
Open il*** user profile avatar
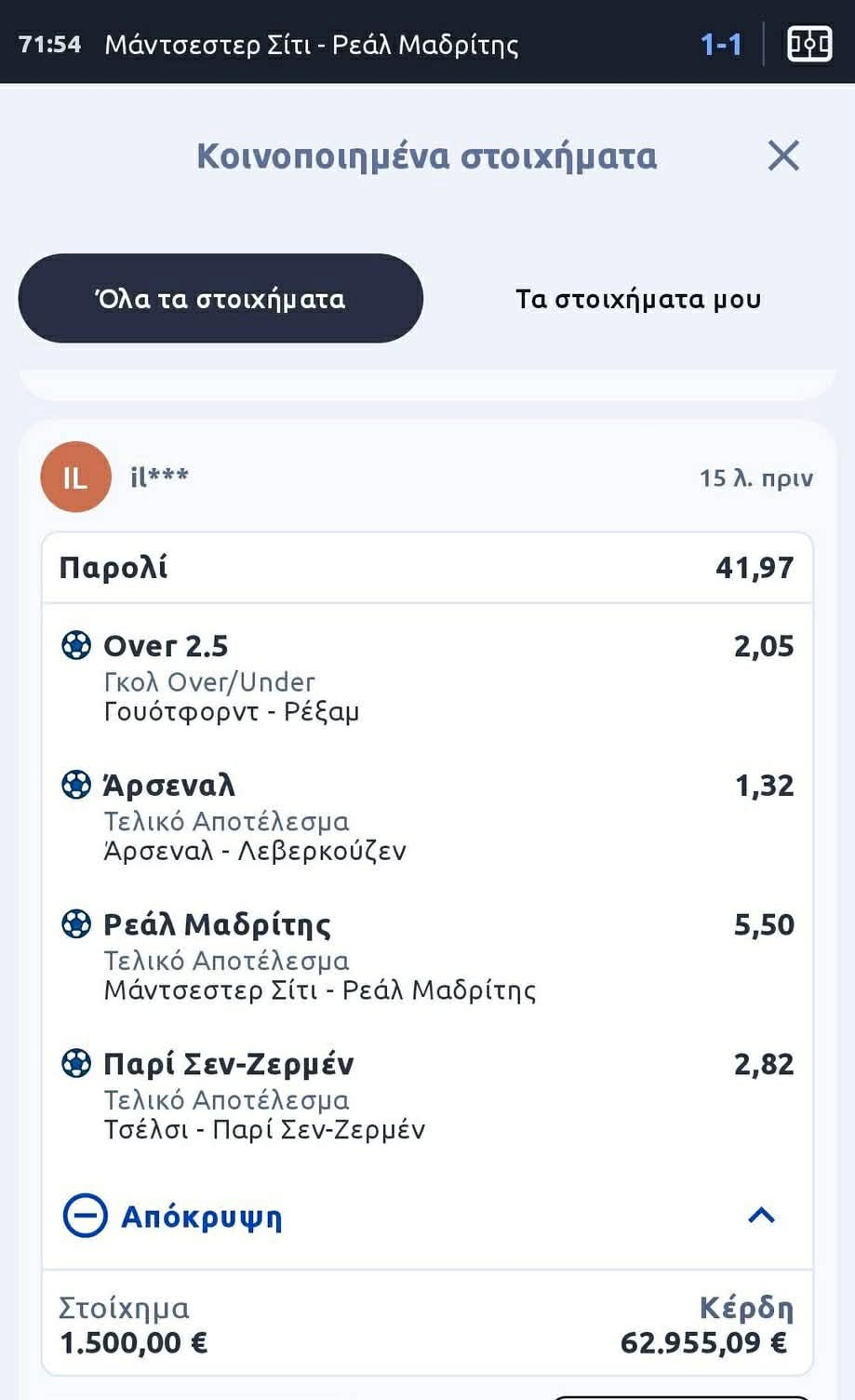[x=75, y=477]
